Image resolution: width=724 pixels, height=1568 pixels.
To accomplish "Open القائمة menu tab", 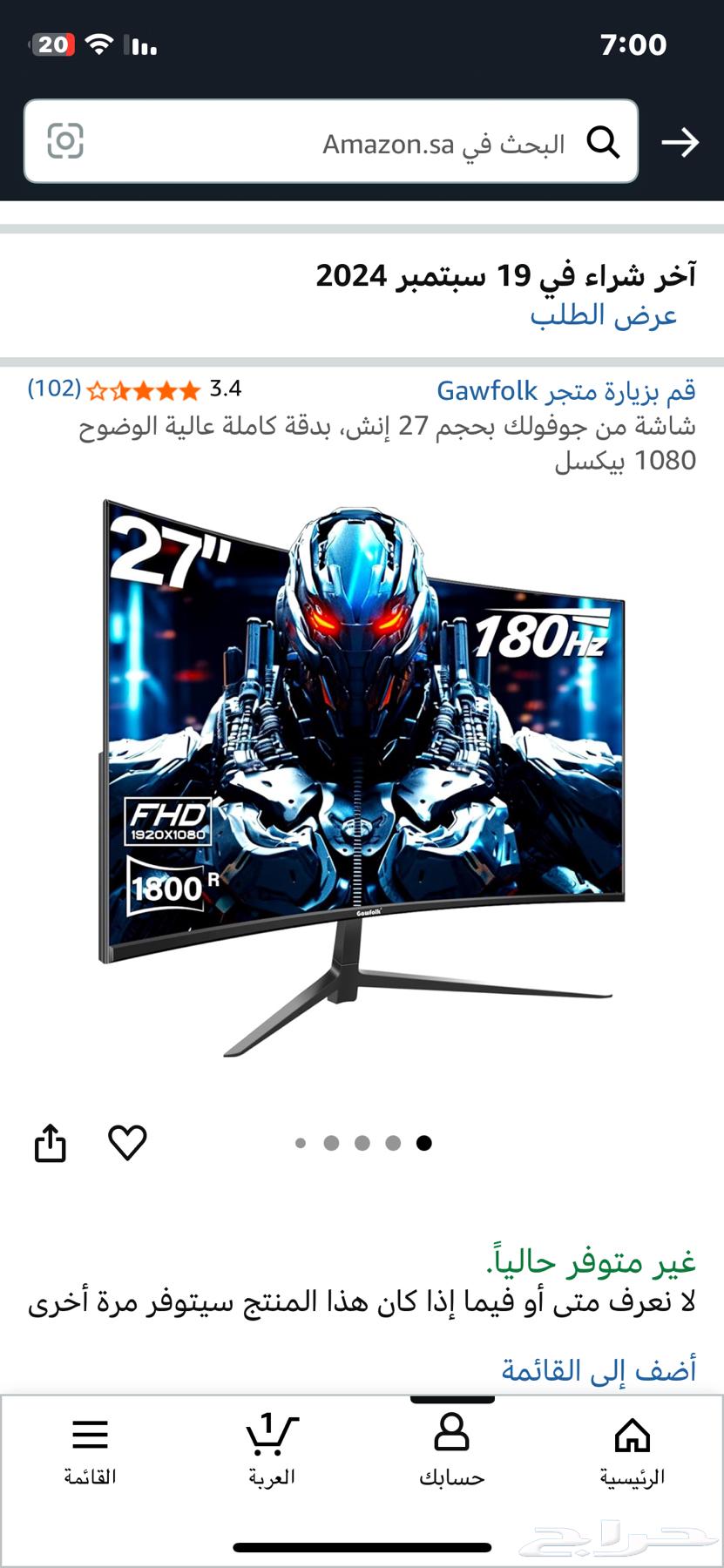I will 90,1450.
